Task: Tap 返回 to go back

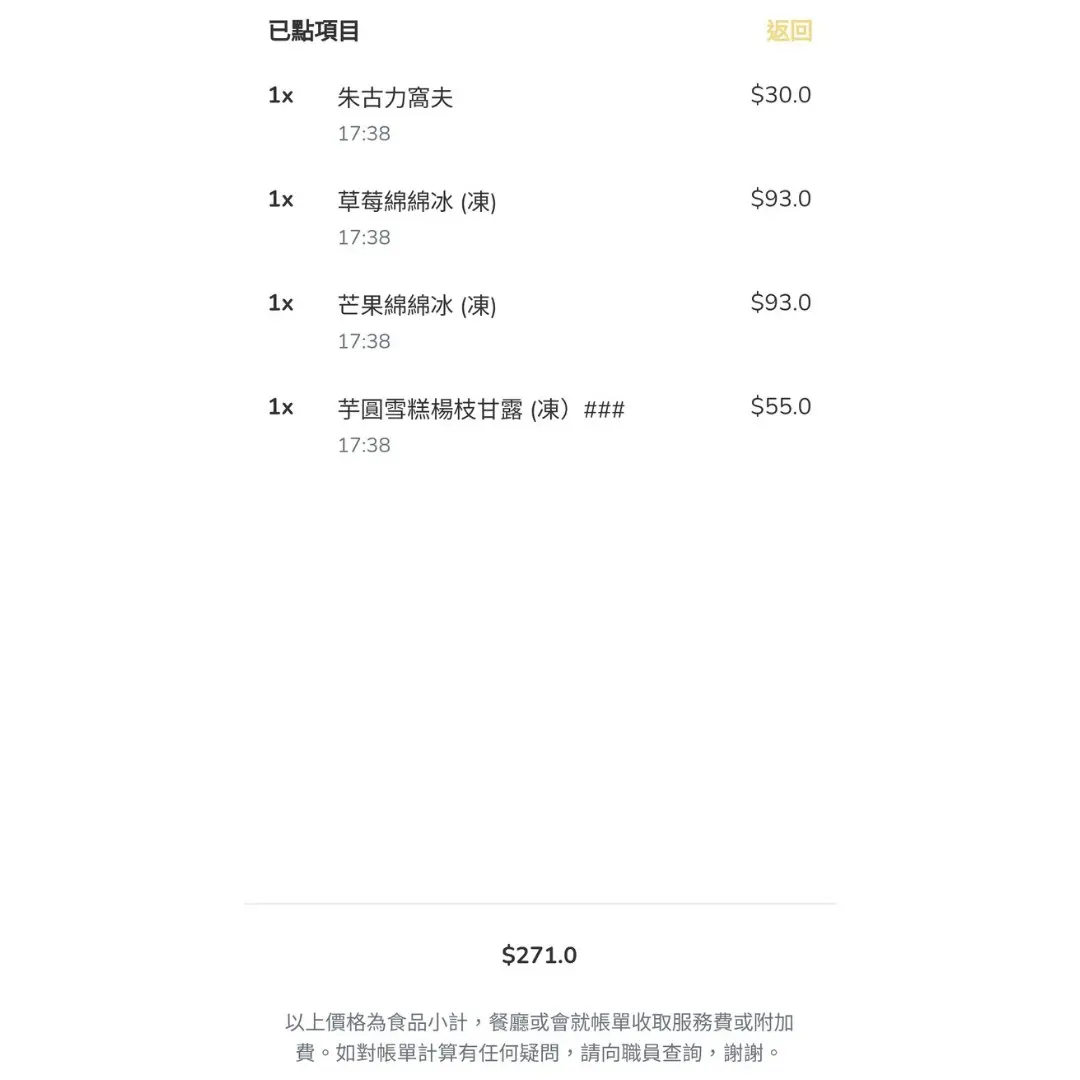Action: [789, 31]
